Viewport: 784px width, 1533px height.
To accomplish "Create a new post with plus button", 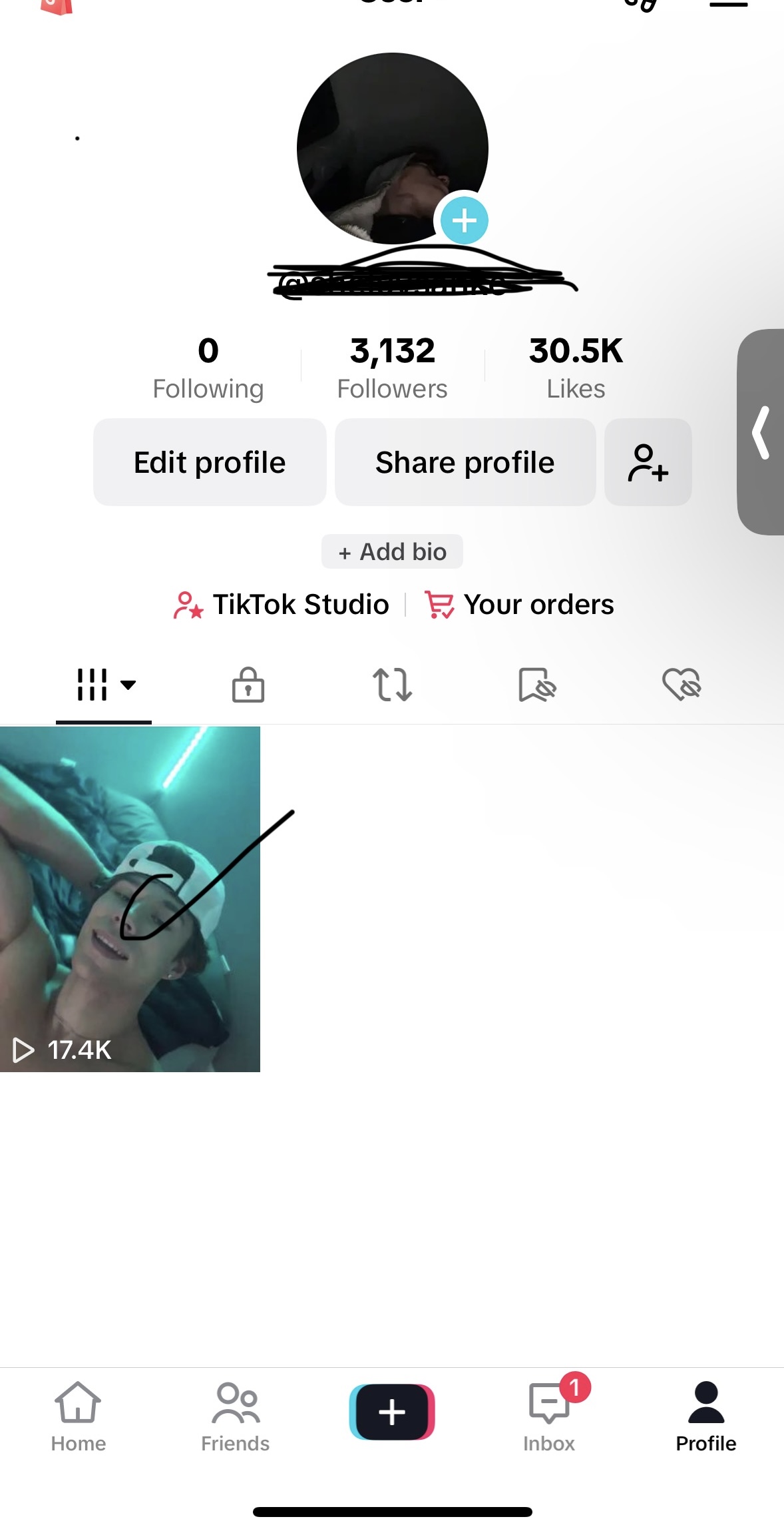I will point(392,1412).
